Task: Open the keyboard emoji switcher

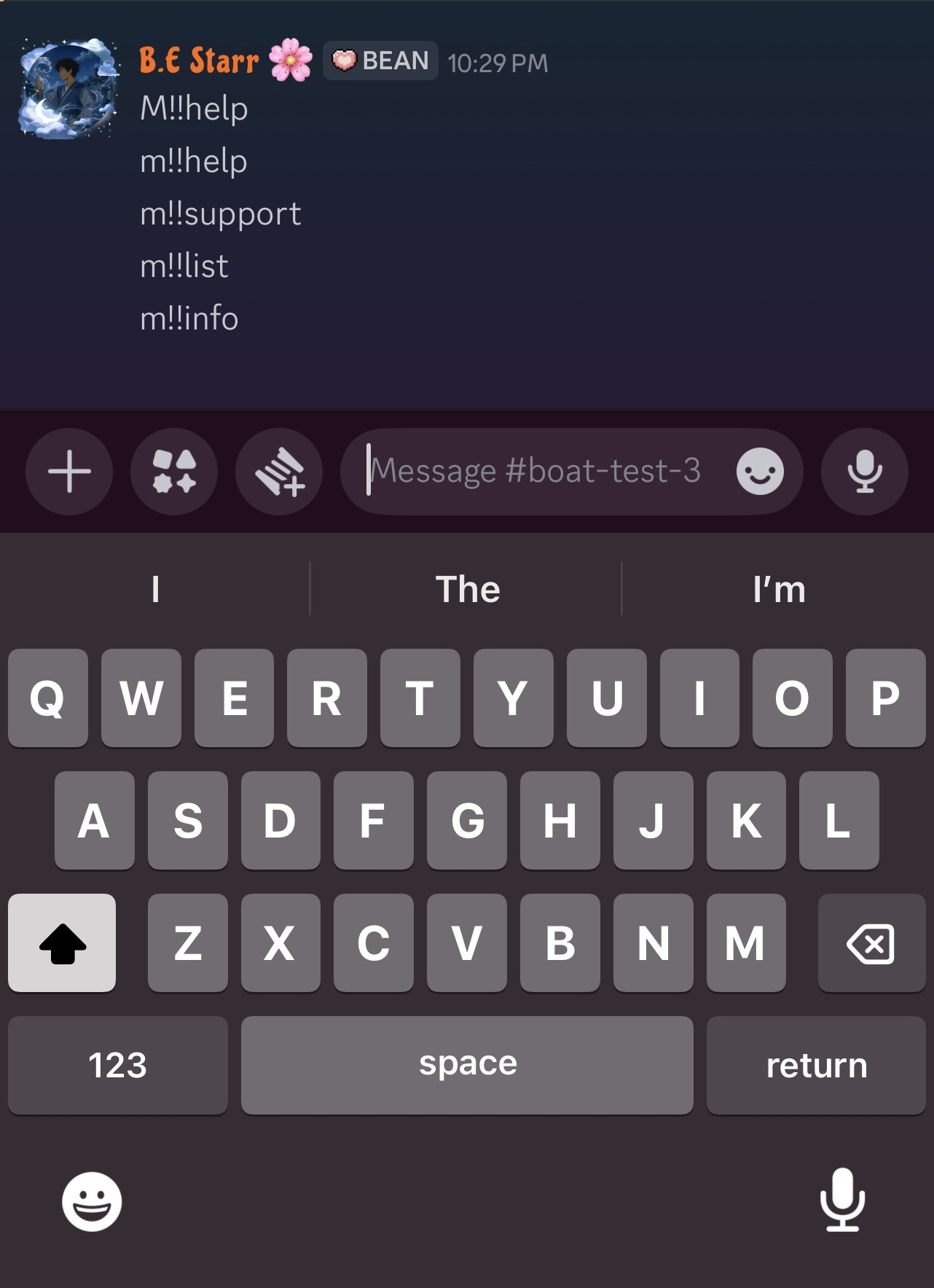Action: (x=92, y=1201)
